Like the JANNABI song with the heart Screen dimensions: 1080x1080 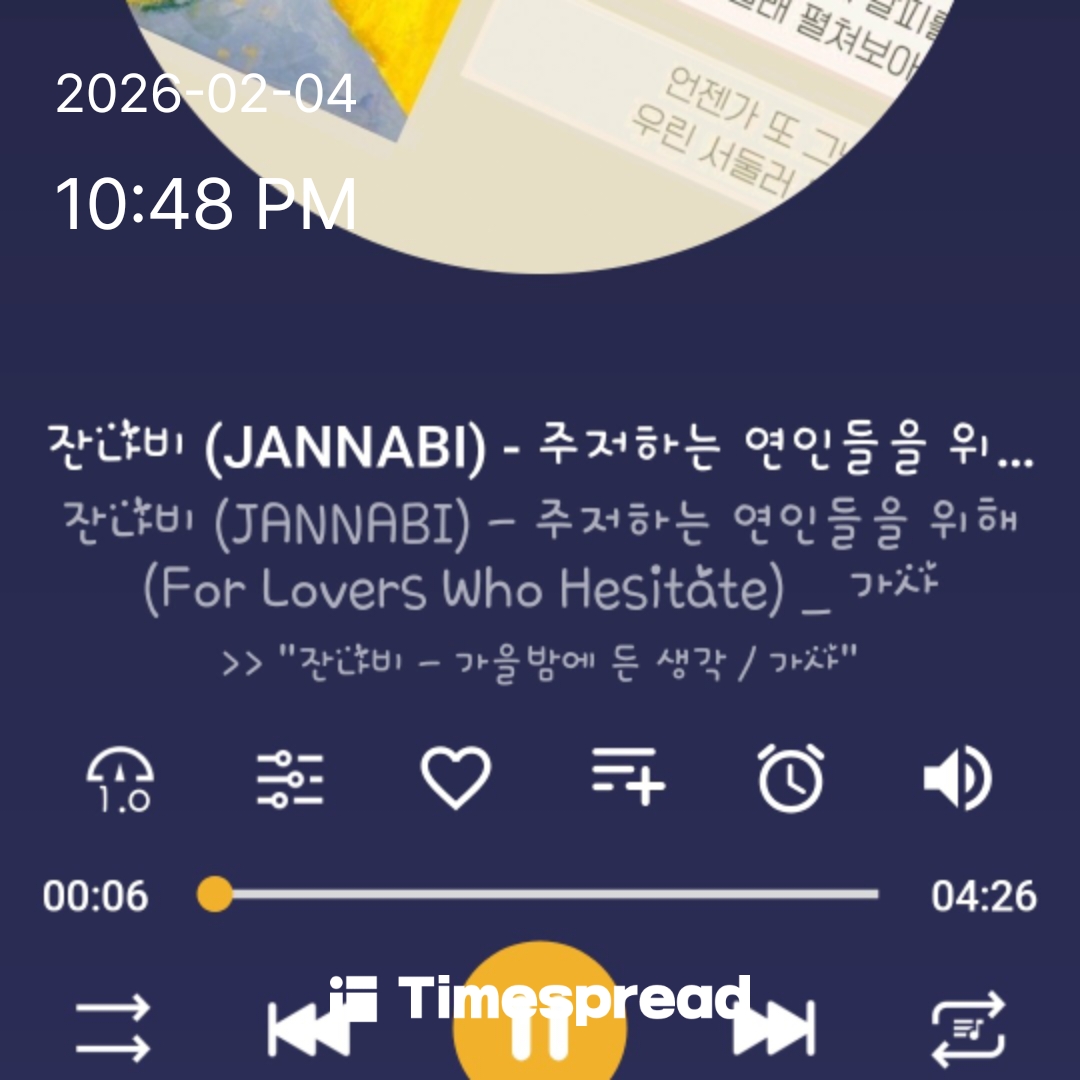[x=456, y=779]
